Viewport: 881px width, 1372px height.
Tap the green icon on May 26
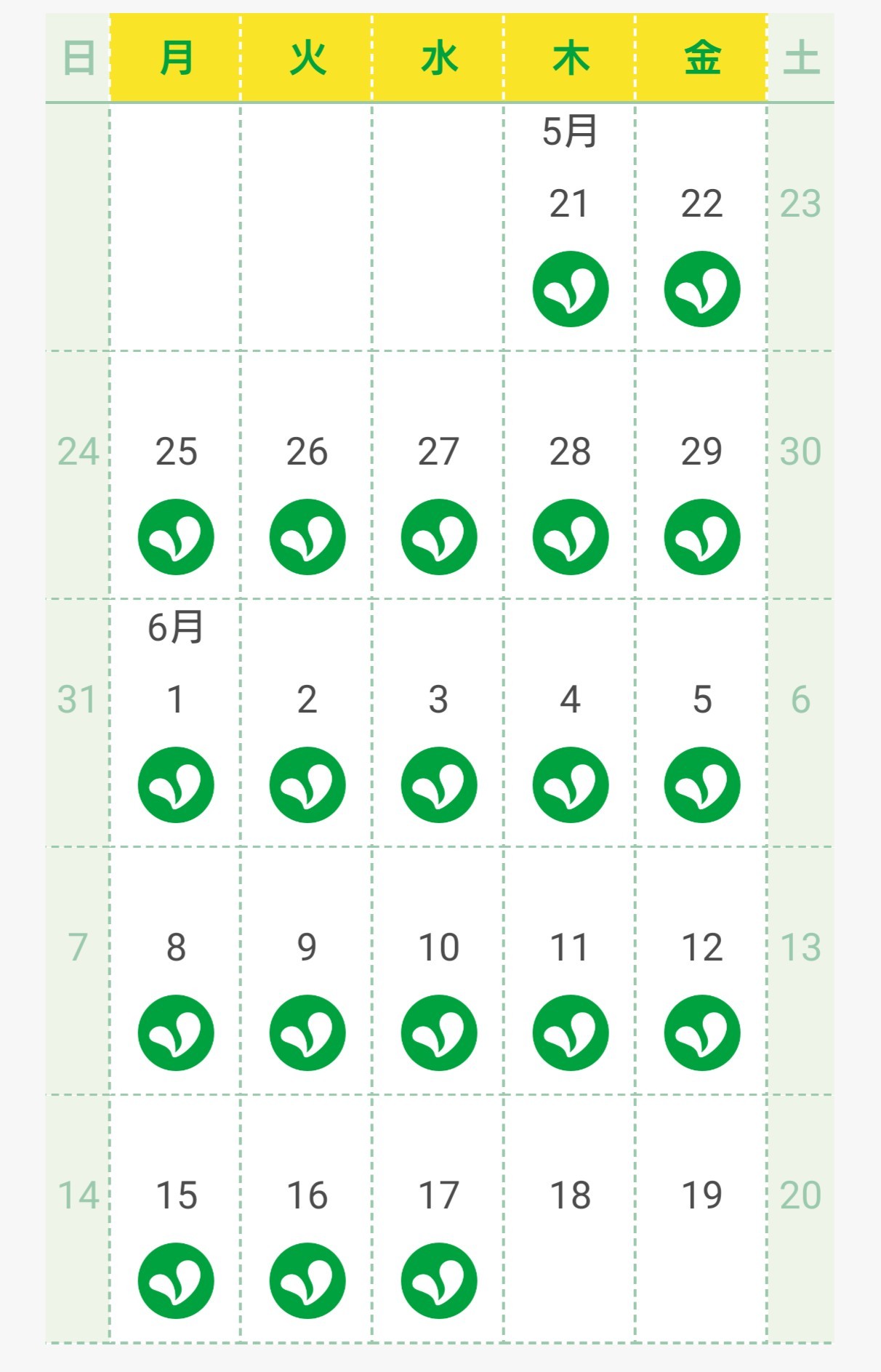pos(307,537)
